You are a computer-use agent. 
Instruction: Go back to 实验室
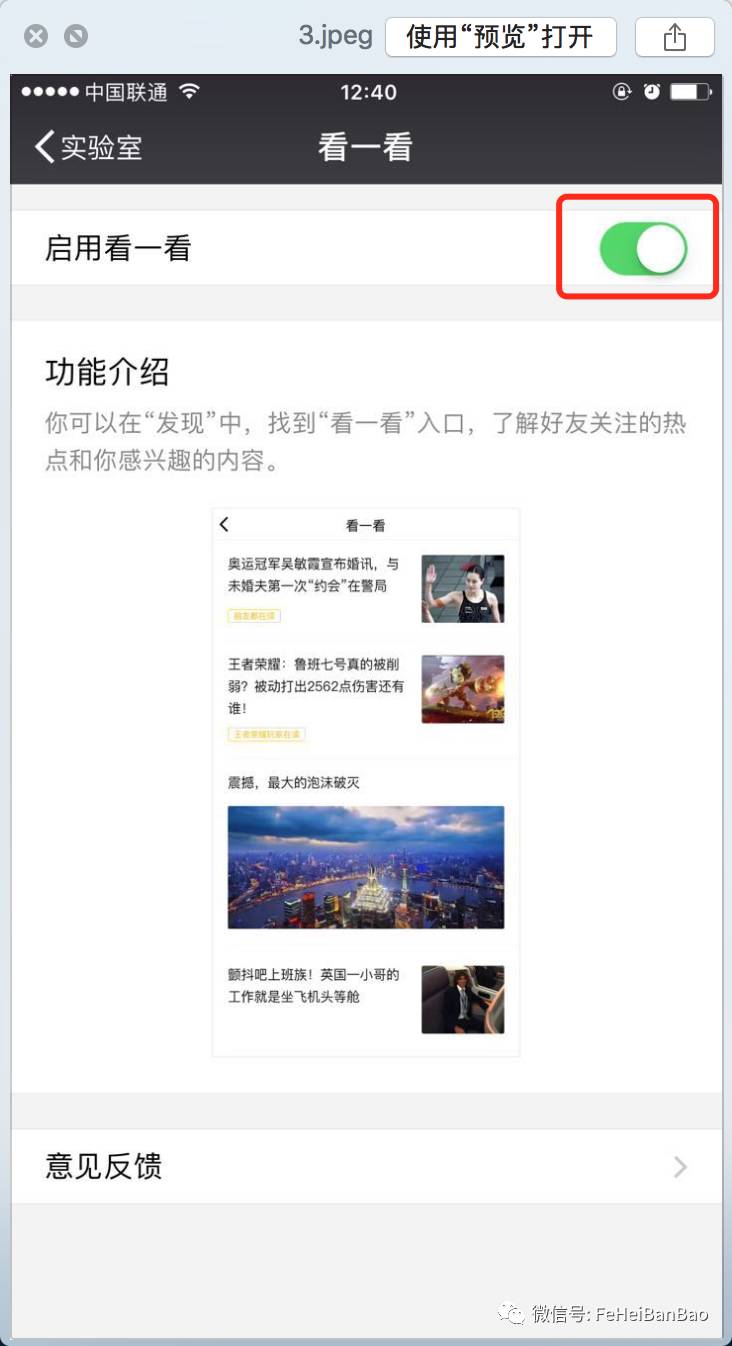click(x=88, y=147)
